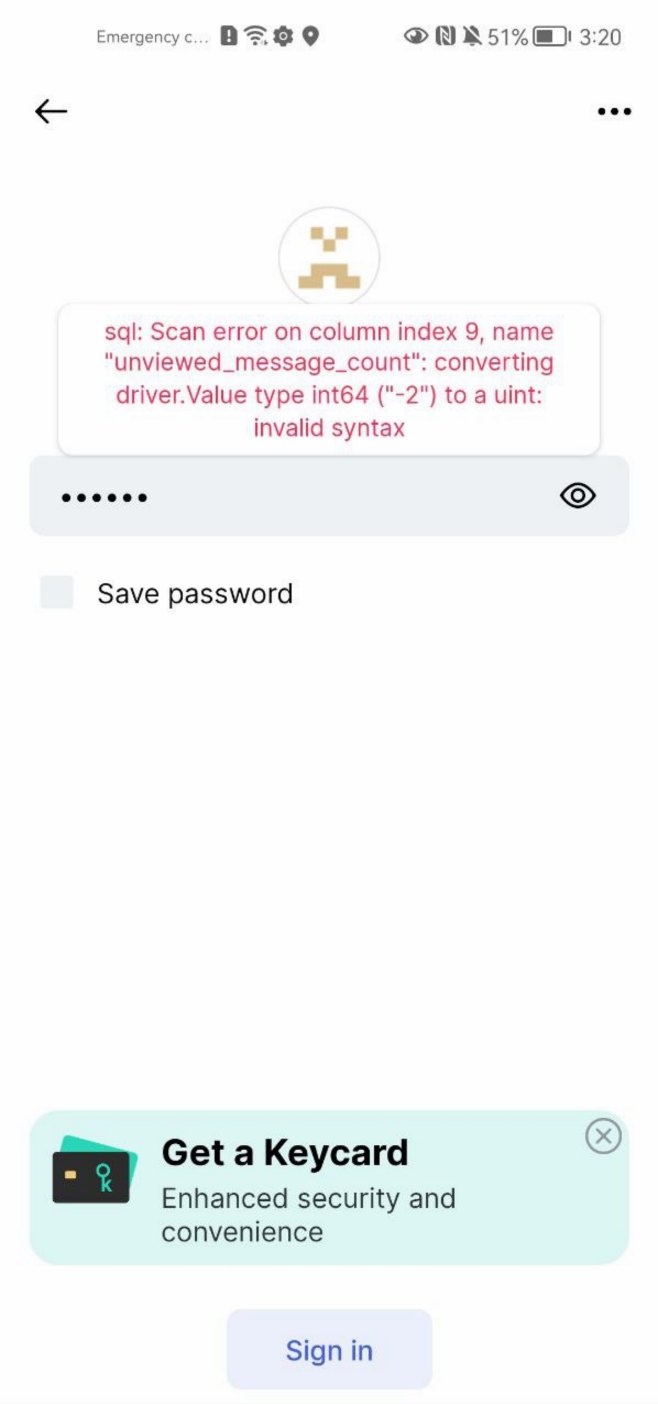This screenshot has width=658, height=1404.
Task: Dismiss the Get a Keycard banner
Action: tap(603, 1136)
